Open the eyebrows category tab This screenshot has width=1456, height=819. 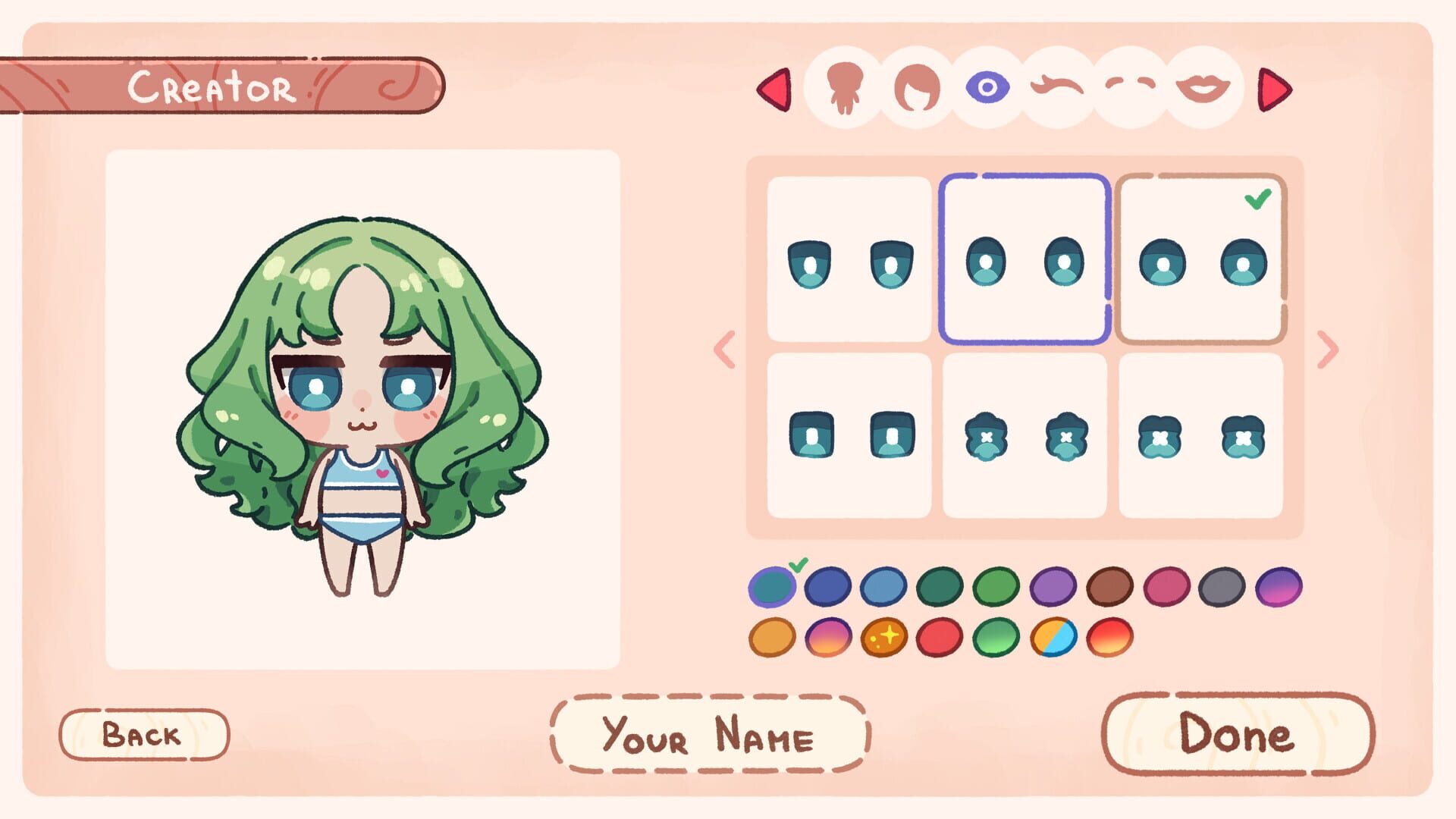click(1057, 88)
